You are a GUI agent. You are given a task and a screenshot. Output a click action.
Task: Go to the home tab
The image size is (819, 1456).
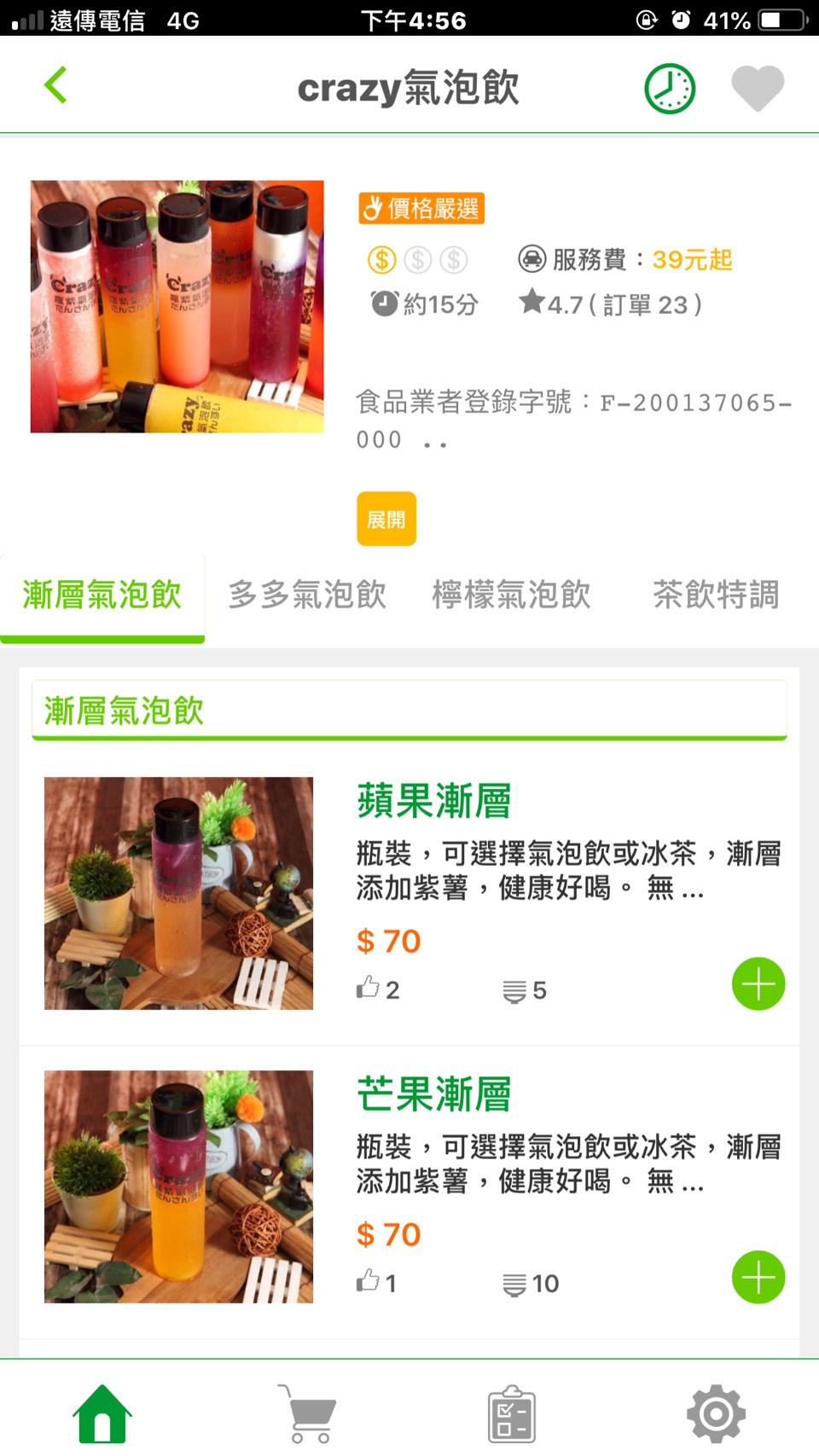coord(102,1413)
